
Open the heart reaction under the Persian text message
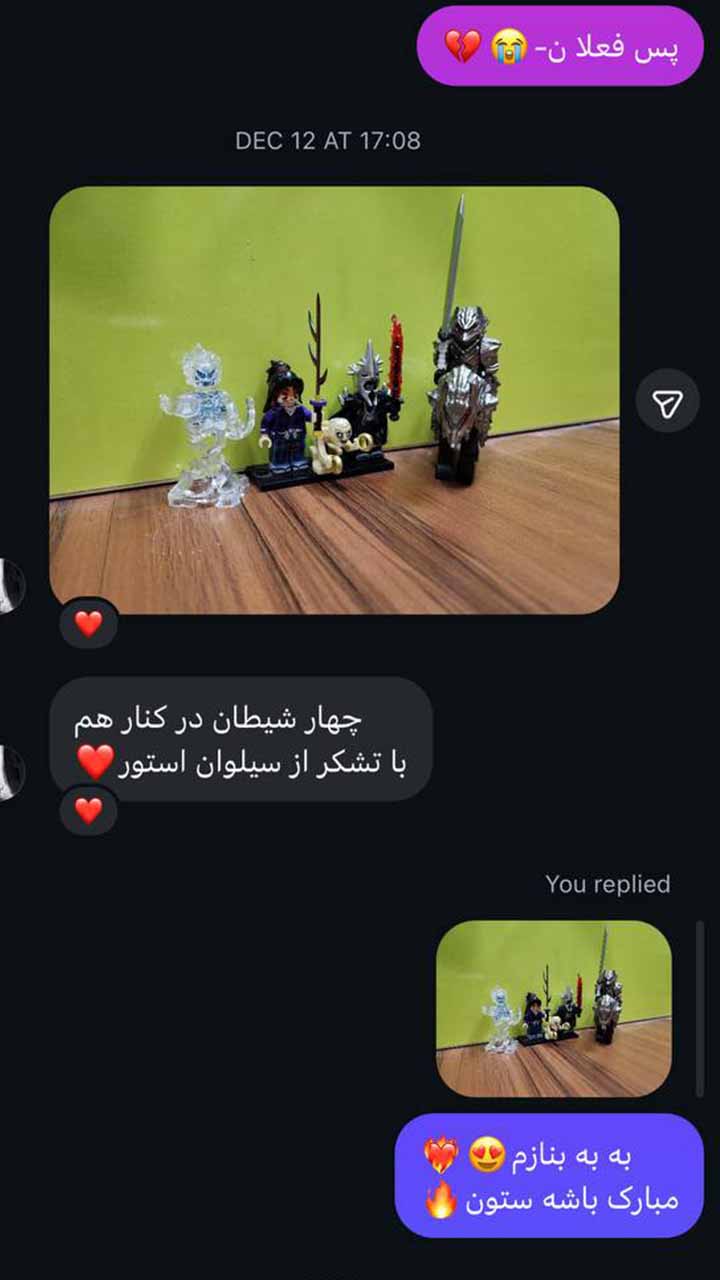click(x=89, y=810)
